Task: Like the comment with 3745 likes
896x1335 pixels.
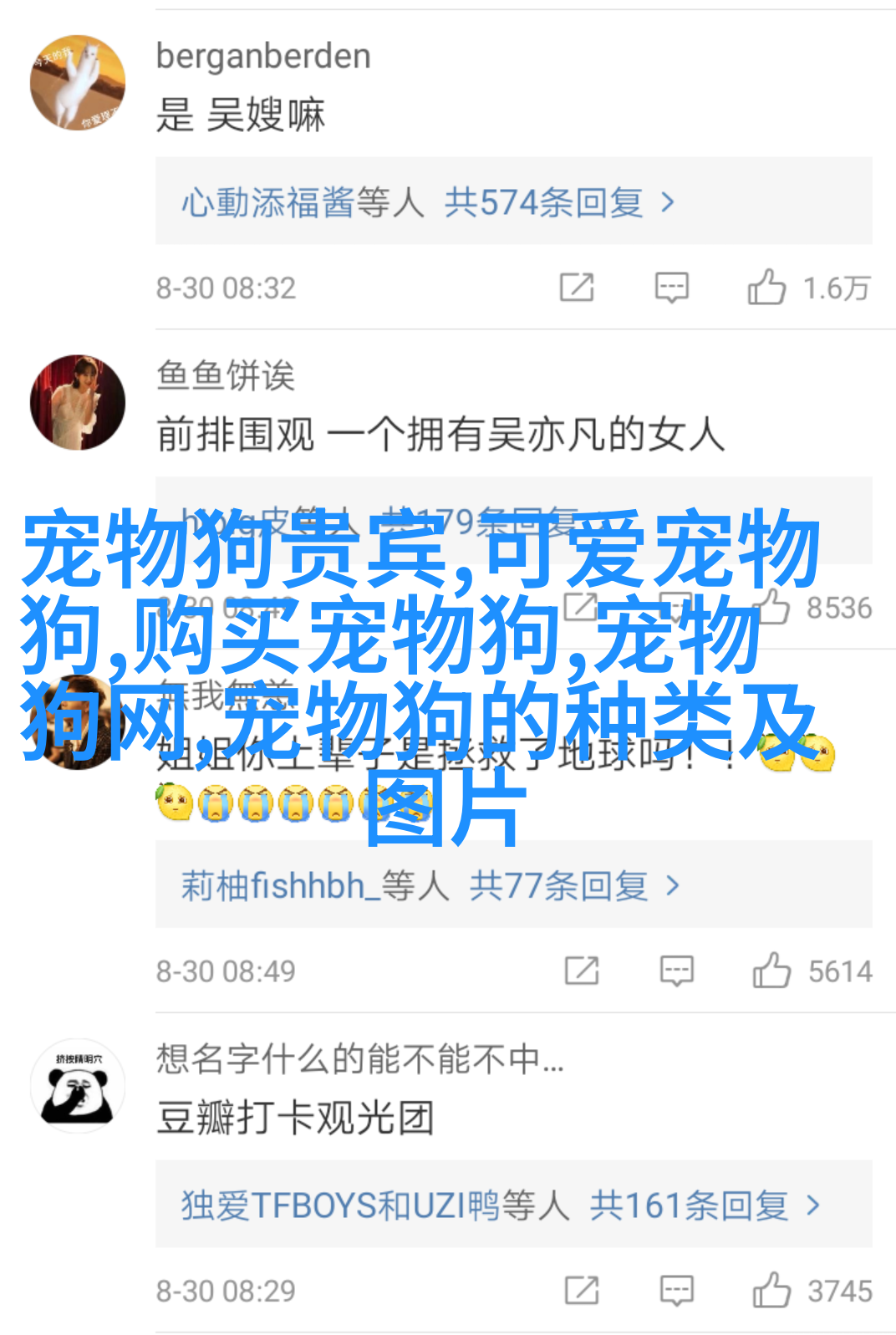Action: click(771, 1291)
